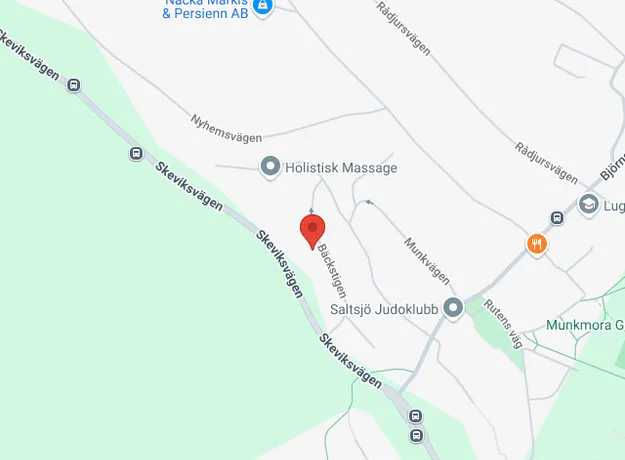Select the bus stop next to restaurant marker
The image size is (625, 460).
[x=557, y=218]
